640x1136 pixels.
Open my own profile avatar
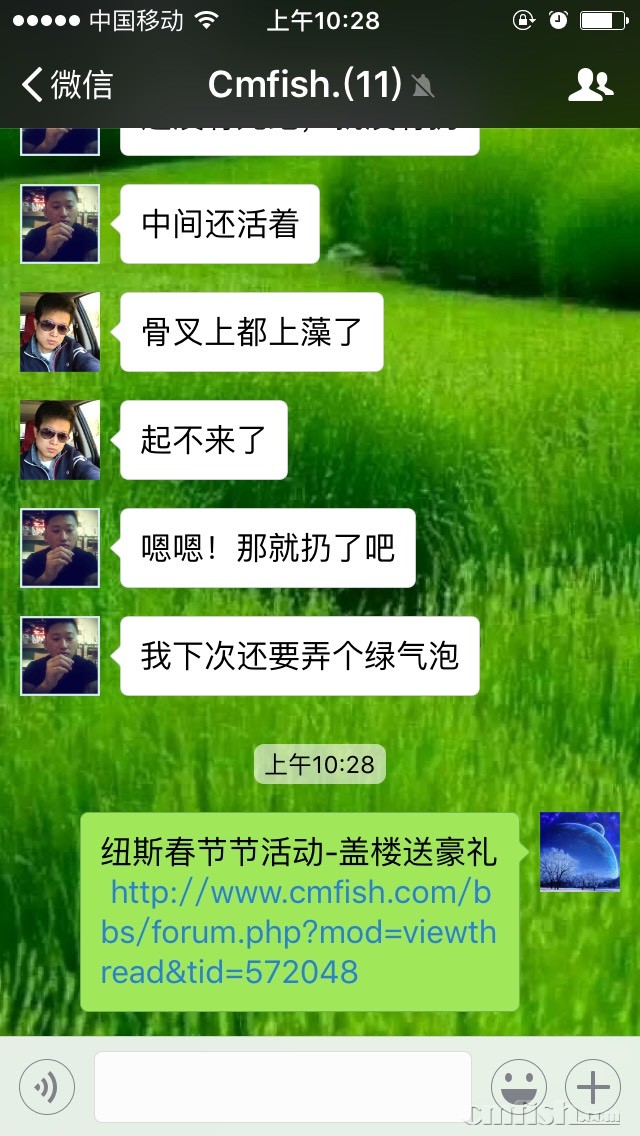[x=579, y=851]
